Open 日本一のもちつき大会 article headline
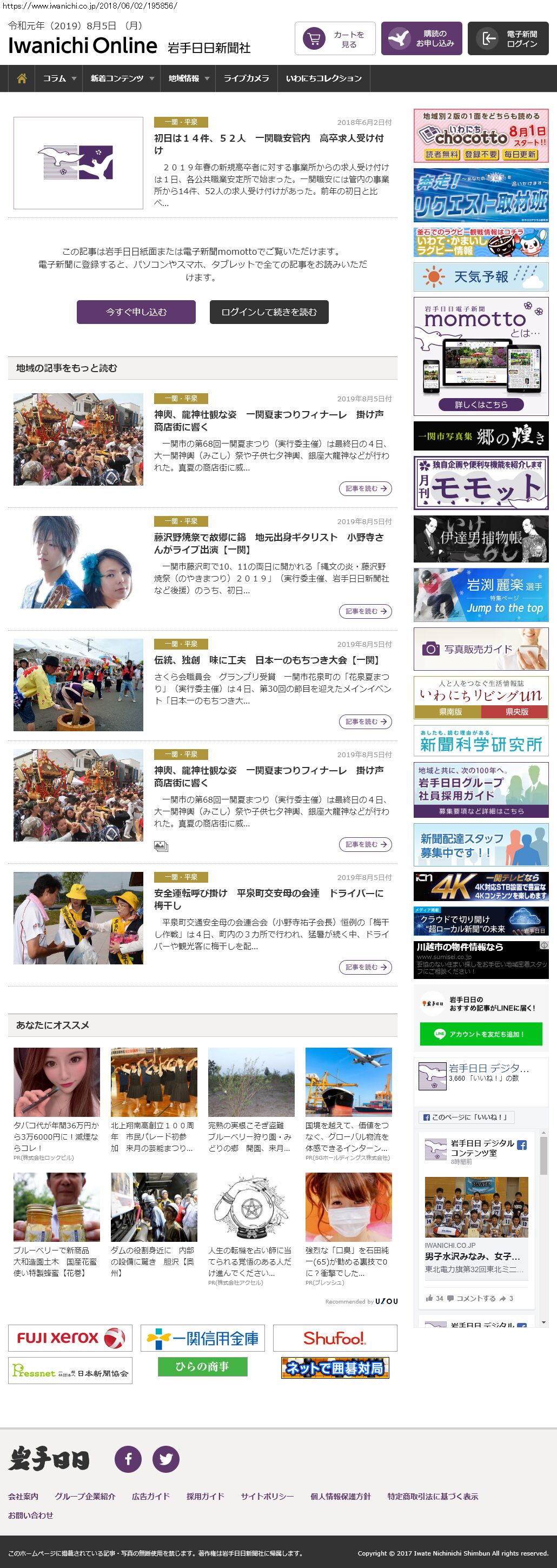 pos(267,660)
